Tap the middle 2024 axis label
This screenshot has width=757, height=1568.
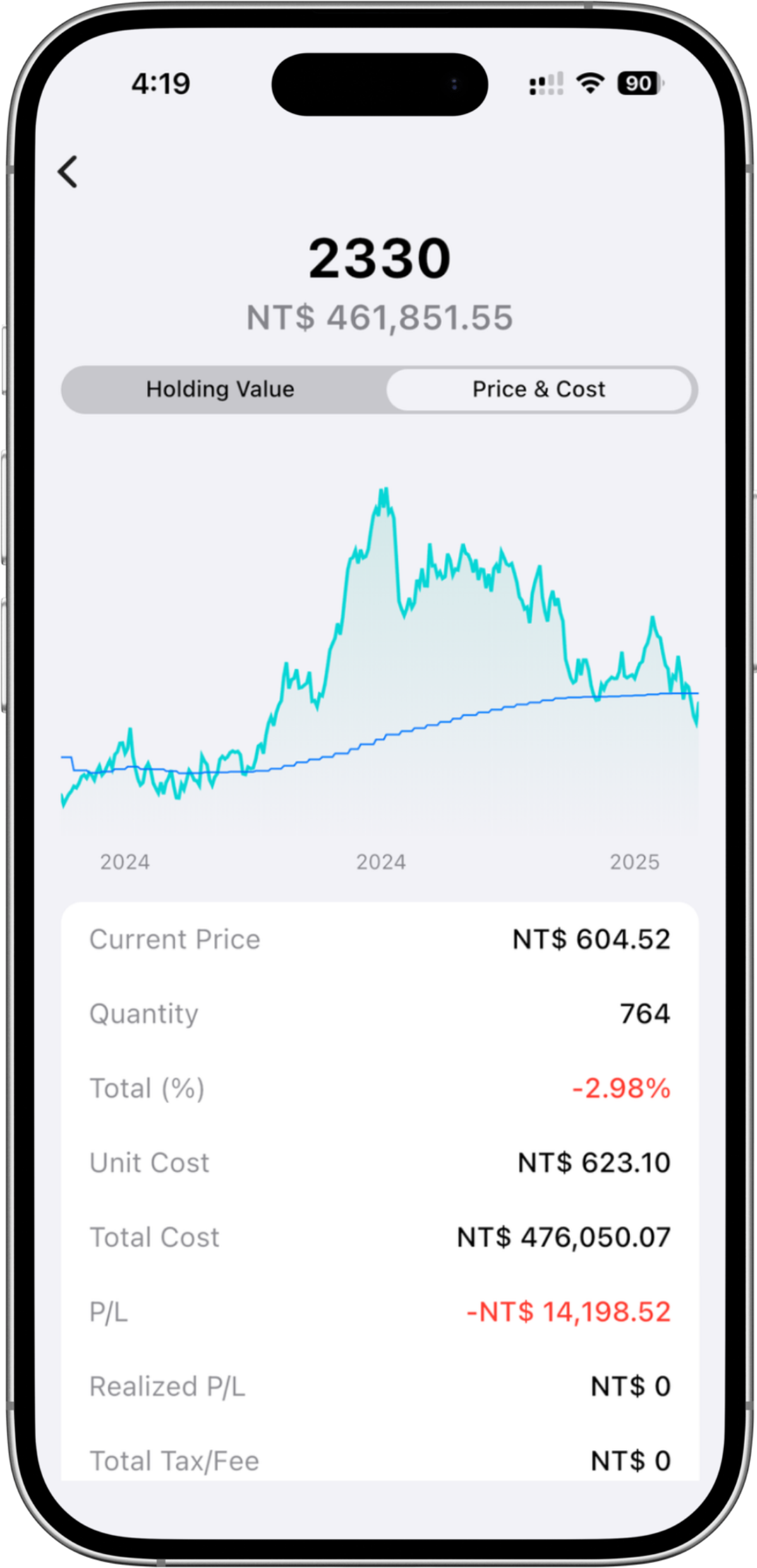[379, 862]
